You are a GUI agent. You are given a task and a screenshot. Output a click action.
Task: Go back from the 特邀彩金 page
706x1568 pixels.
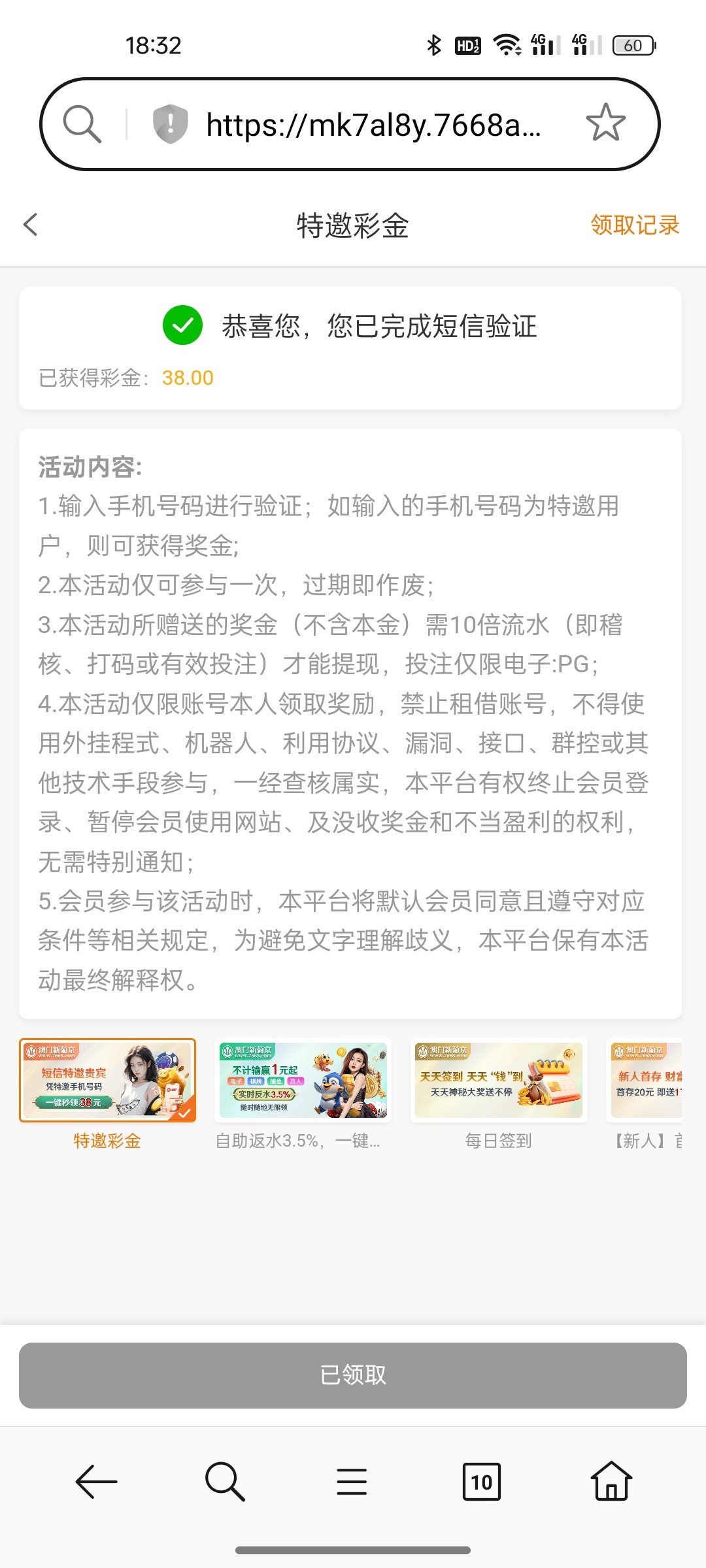[x=31, y=225]
